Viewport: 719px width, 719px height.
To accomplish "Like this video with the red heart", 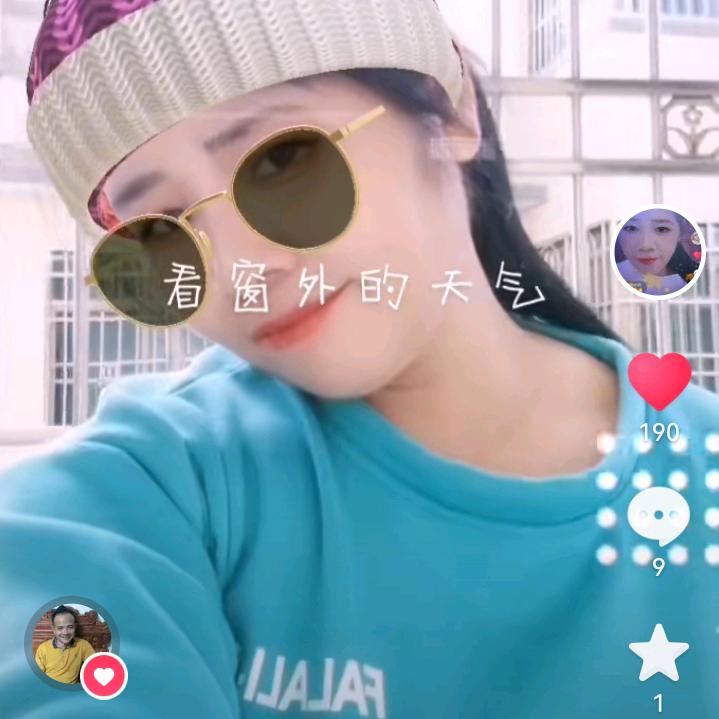I will 659,381.
